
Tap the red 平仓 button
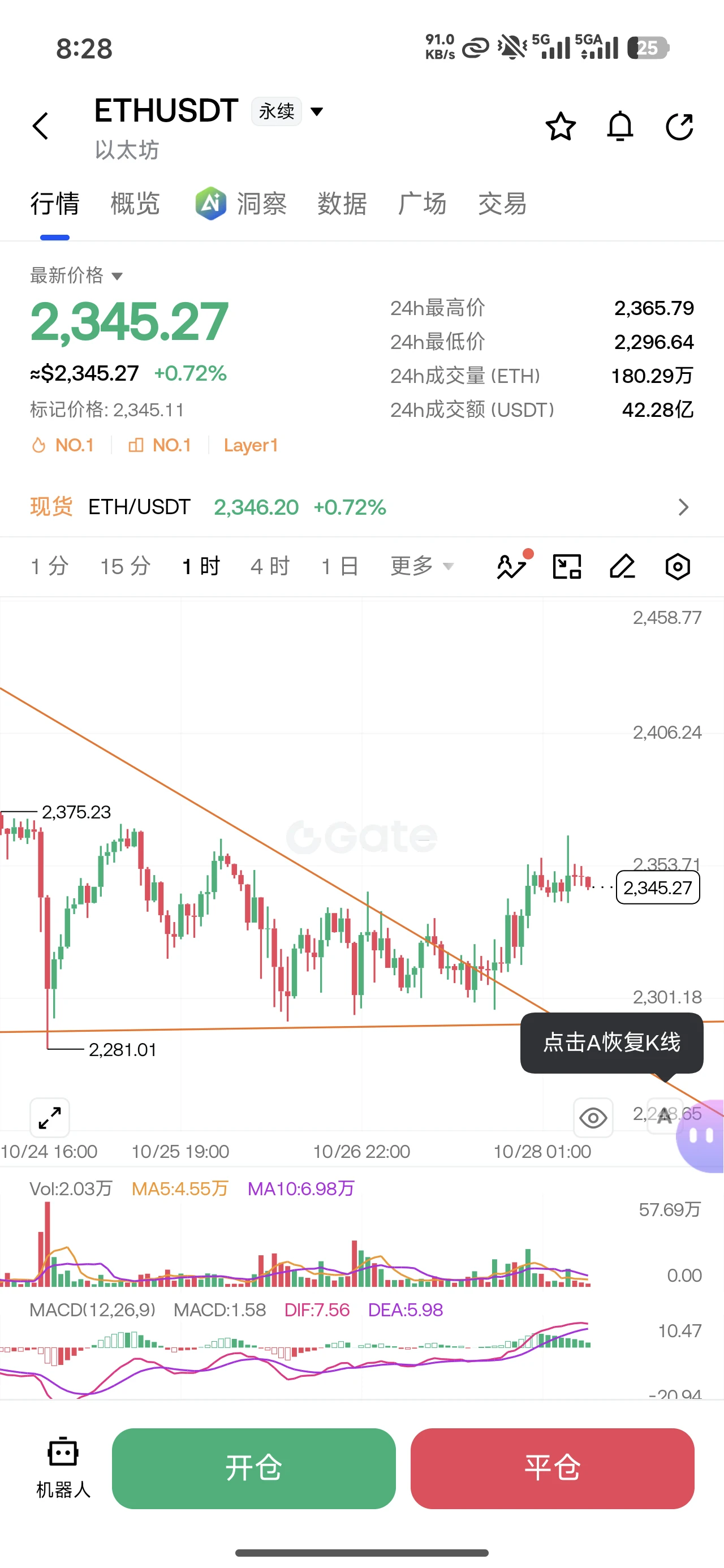pyautogui.click(x=552, y=1468)
